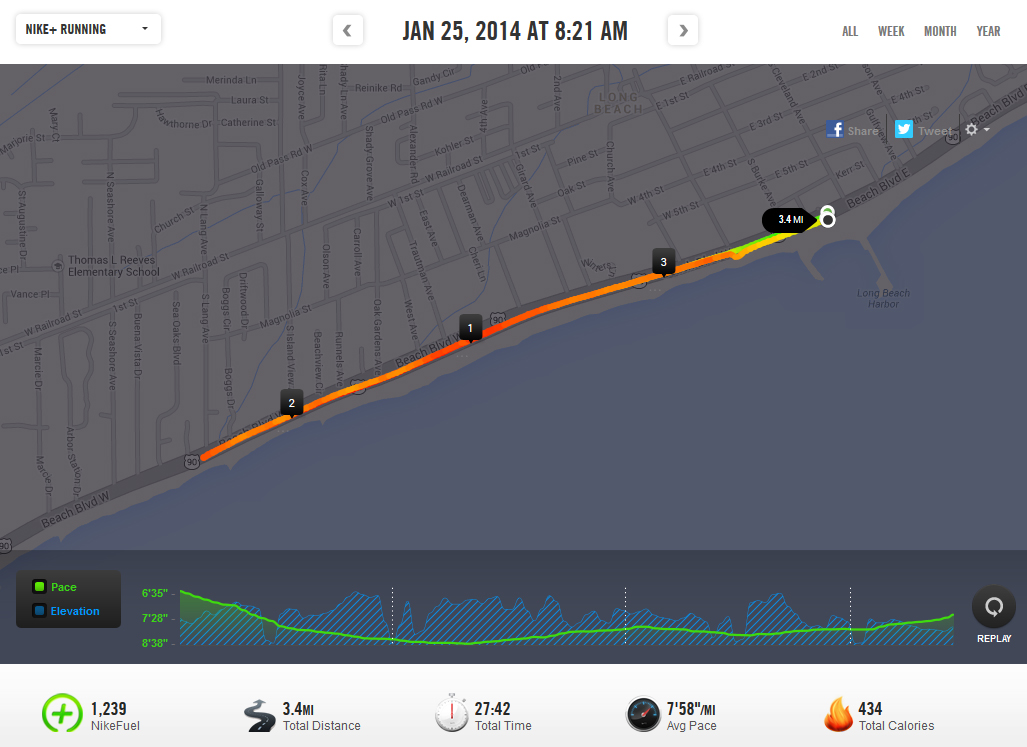Open the Nike+ Running activity dropdown
1027x747 pixels.
[x=88, y=29]
